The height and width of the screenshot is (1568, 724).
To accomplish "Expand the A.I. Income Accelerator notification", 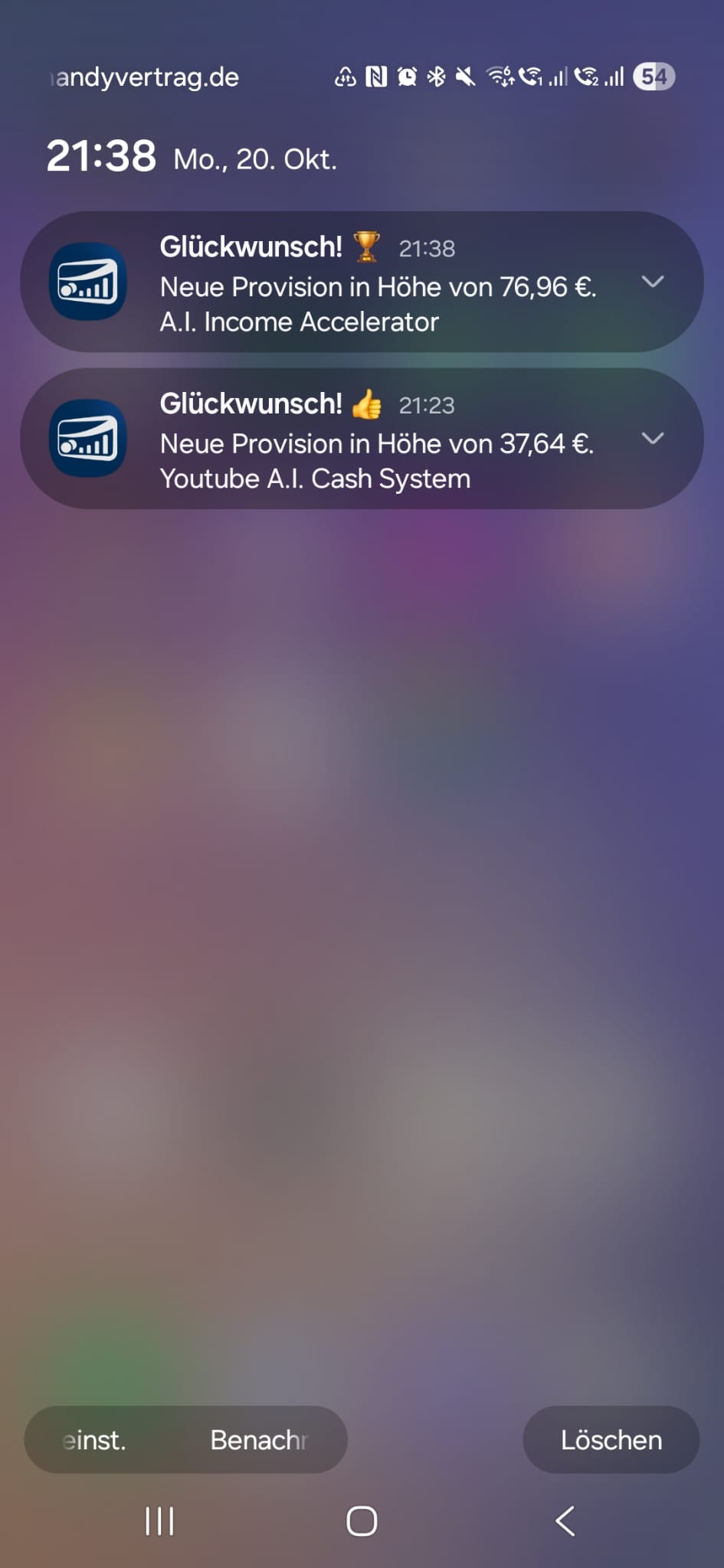I will click(x=654, y=283).
